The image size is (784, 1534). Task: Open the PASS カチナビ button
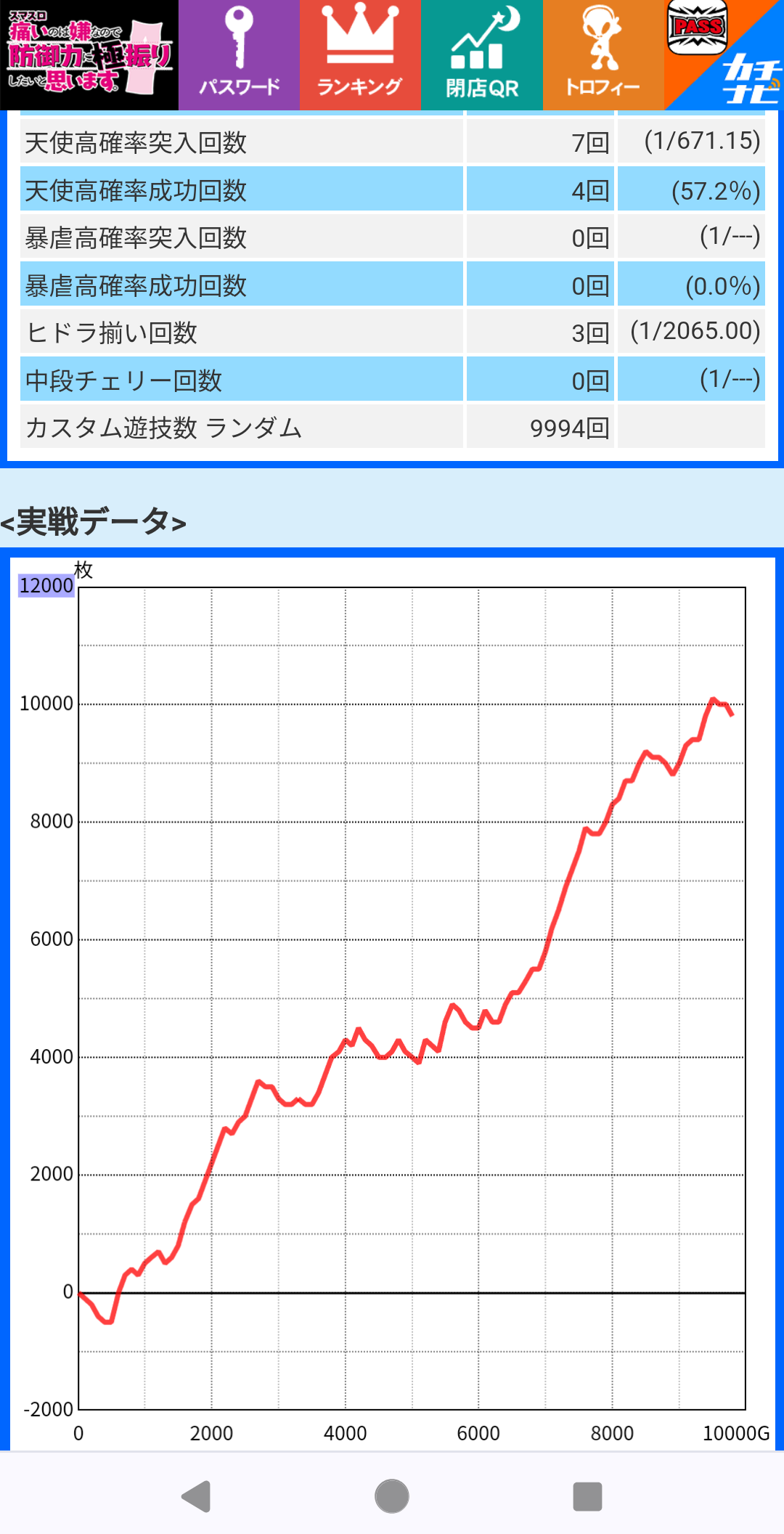coord(724,55)
